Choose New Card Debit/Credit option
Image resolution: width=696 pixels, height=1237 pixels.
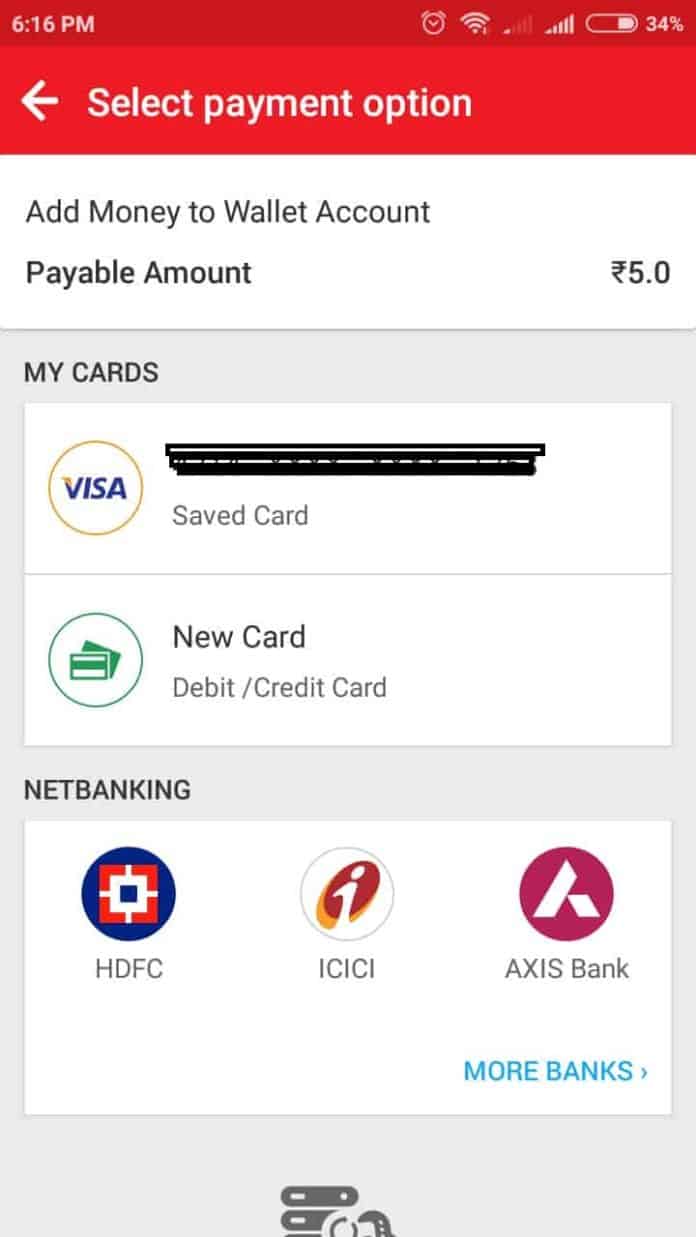[x=347, y=660]
